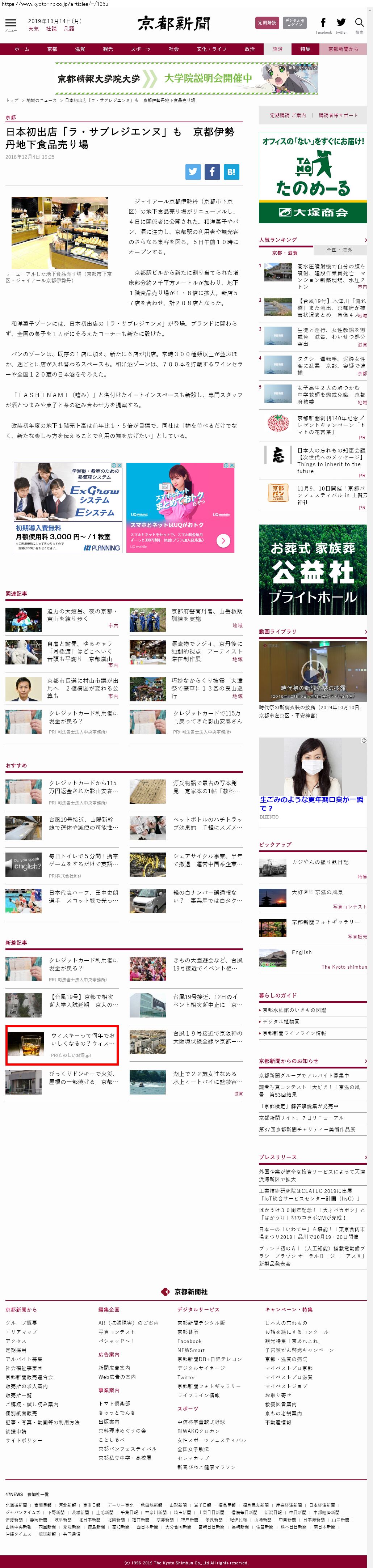Open the 文化・ライフ section

[211, 49]
